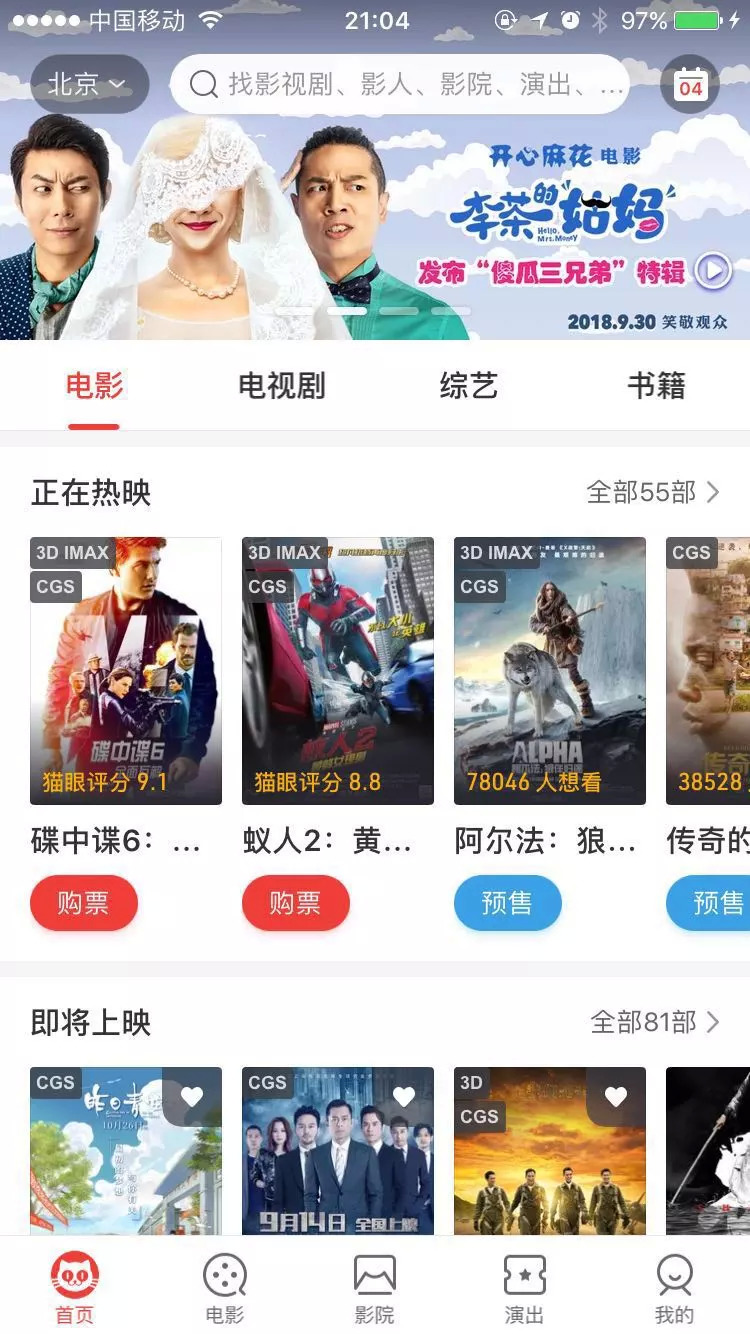Open the 我的 profile tab
Screen dimensions: 750x1334
[x=674, y=1290]
